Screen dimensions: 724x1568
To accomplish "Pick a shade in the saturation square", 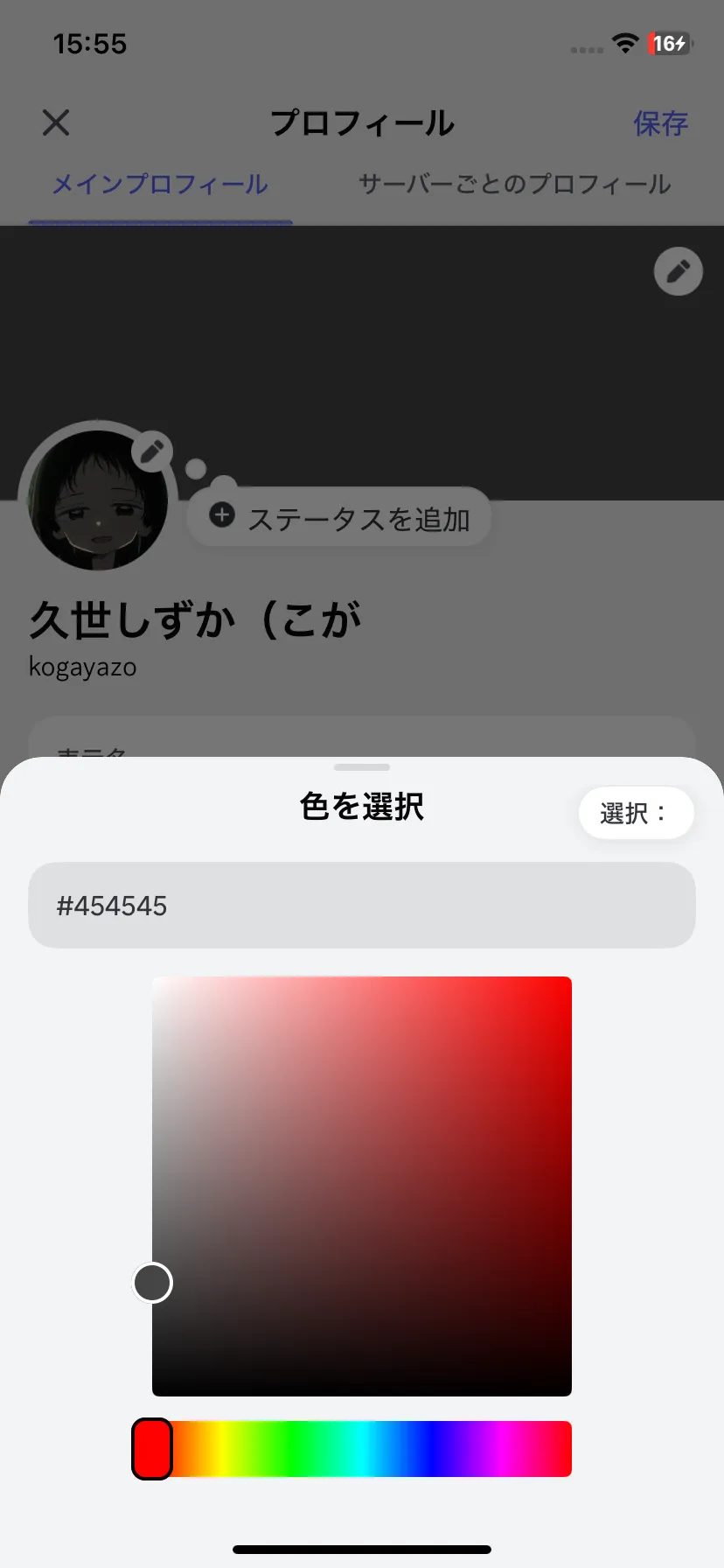I will tap(362, 1186).
